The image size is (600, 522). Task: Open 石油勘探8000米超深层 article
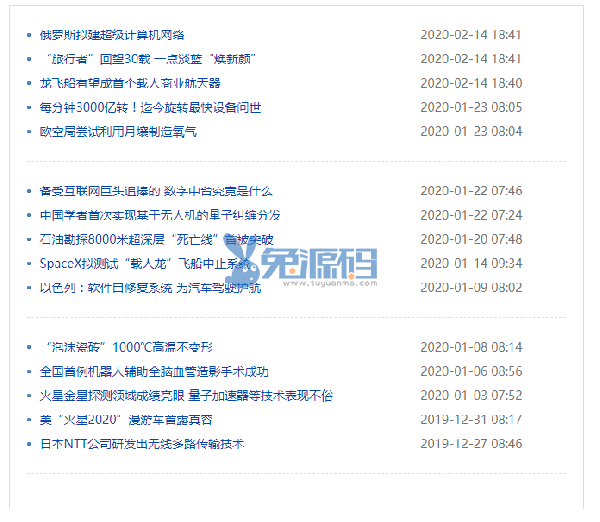pyautogui.click(x=156, y=239)
